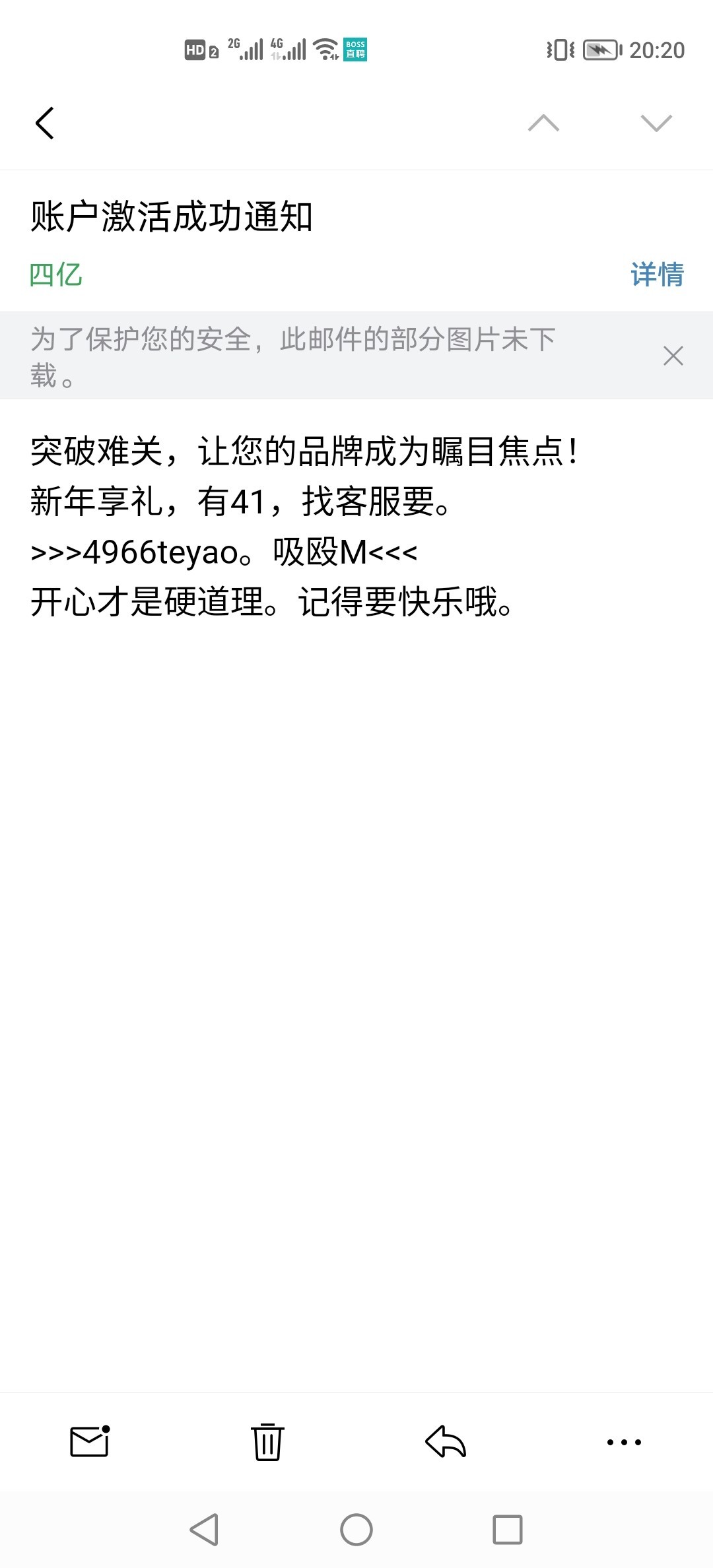Go back to the inbox list
Image resolution: width=713 pixels, height=1568 pixels.
[x=45, y=123]
